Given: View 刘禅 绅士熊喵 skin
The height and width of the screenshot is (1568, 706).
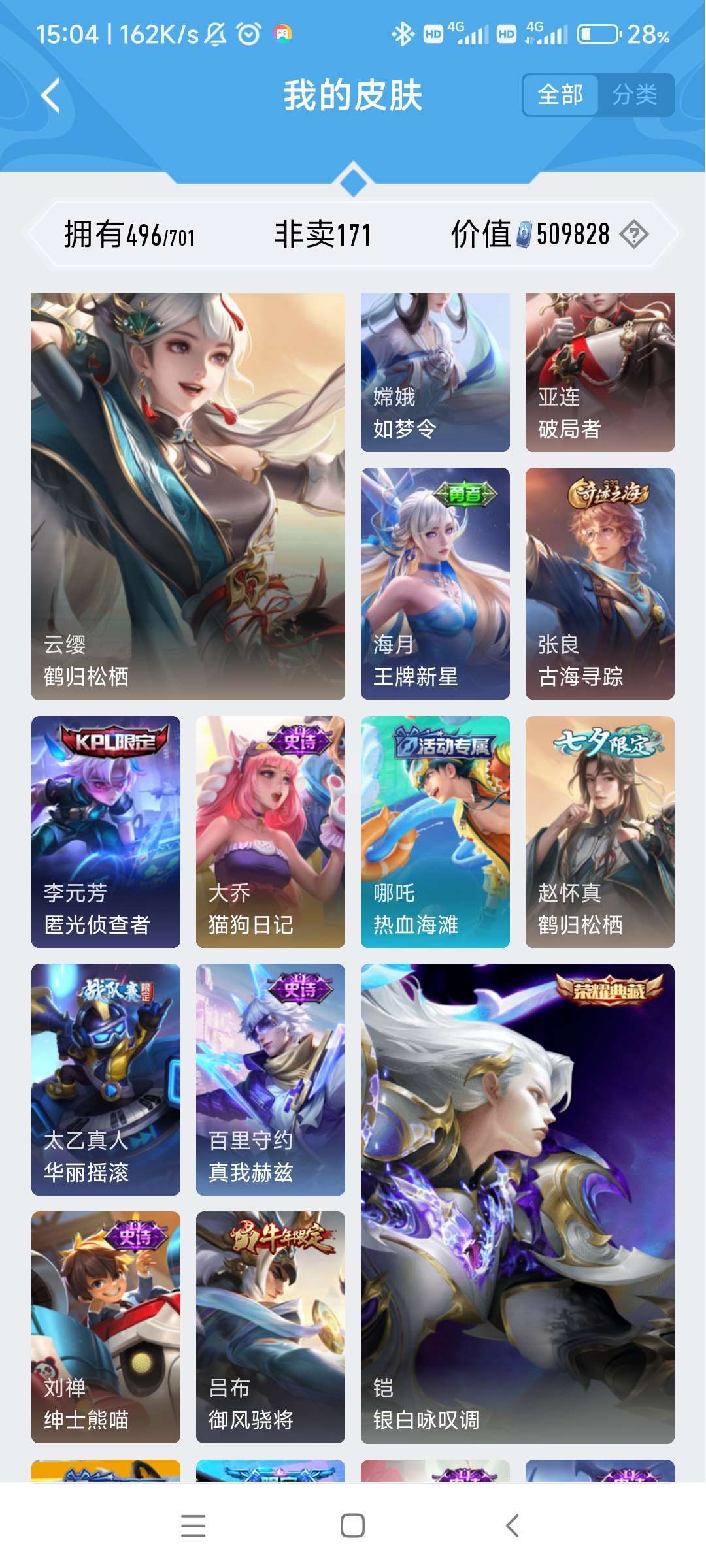Looking at the screenshot, I should coord(106,1327).
